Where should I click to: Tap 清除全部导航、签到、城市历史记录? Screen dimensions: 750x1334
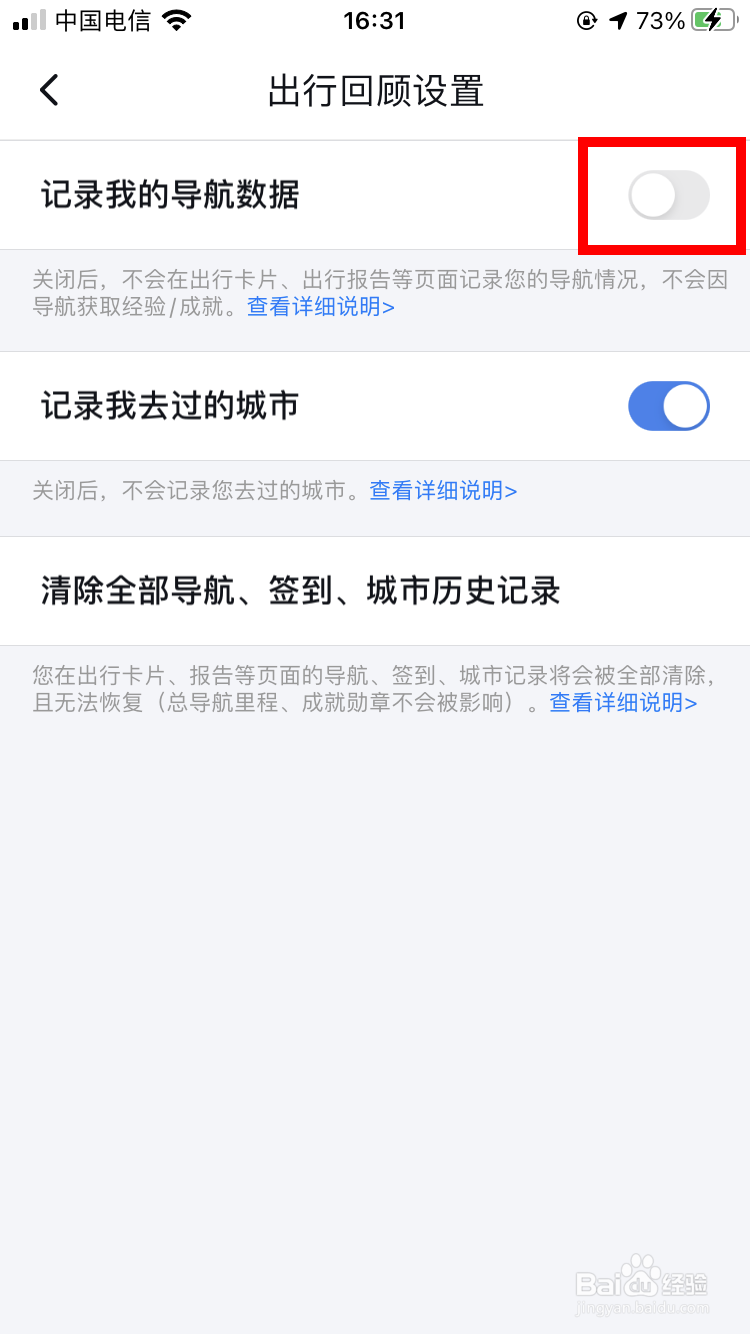[300, 591]
